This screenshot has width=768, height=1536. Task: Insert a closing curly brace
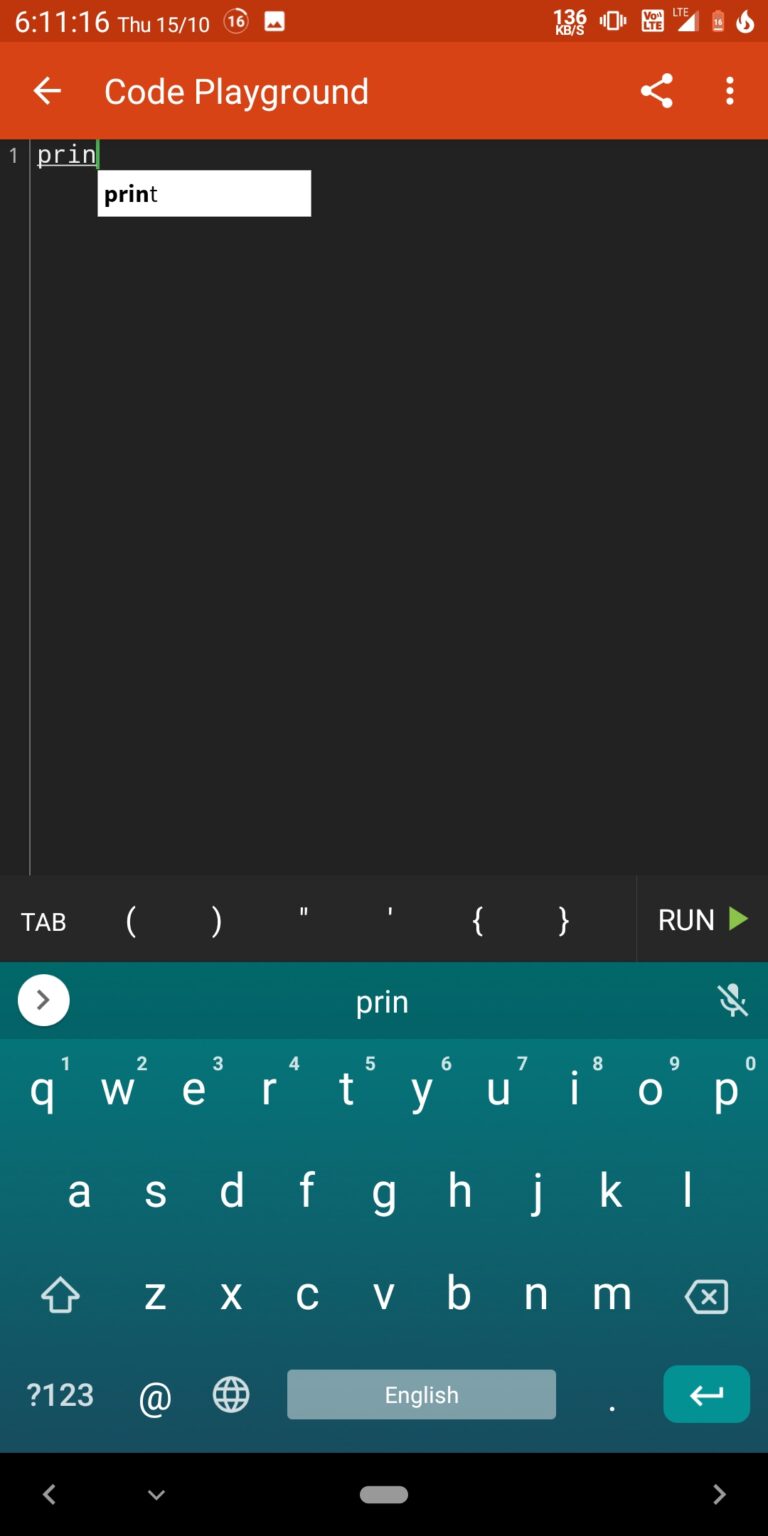tap(564, 920)
